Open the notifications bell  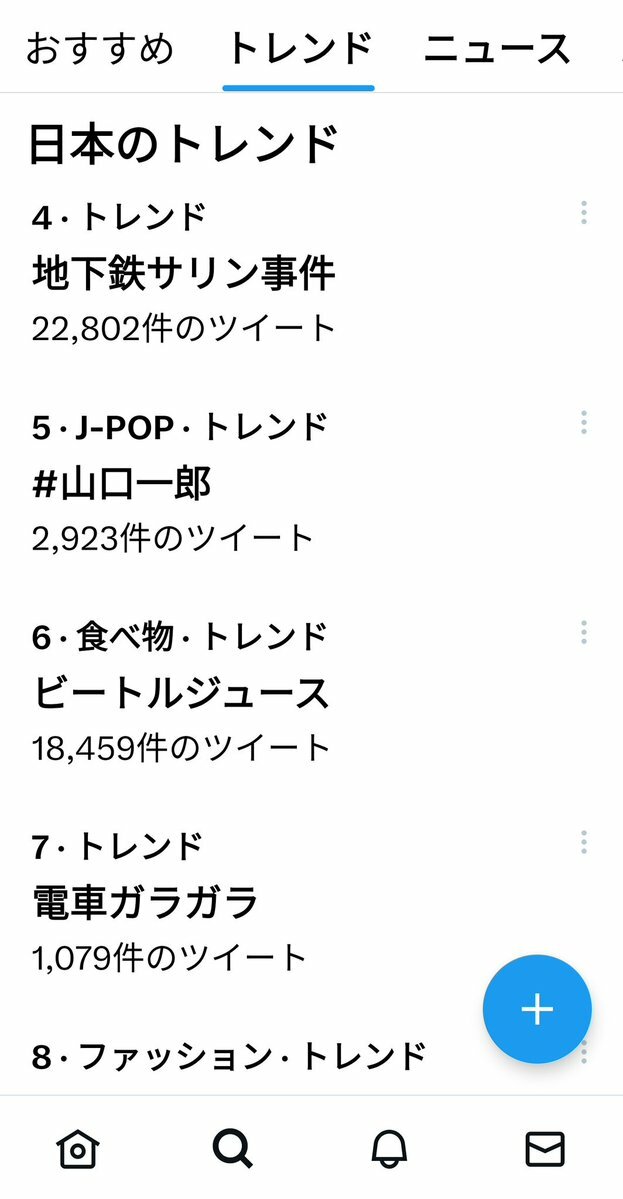[x=388, y=1149]
